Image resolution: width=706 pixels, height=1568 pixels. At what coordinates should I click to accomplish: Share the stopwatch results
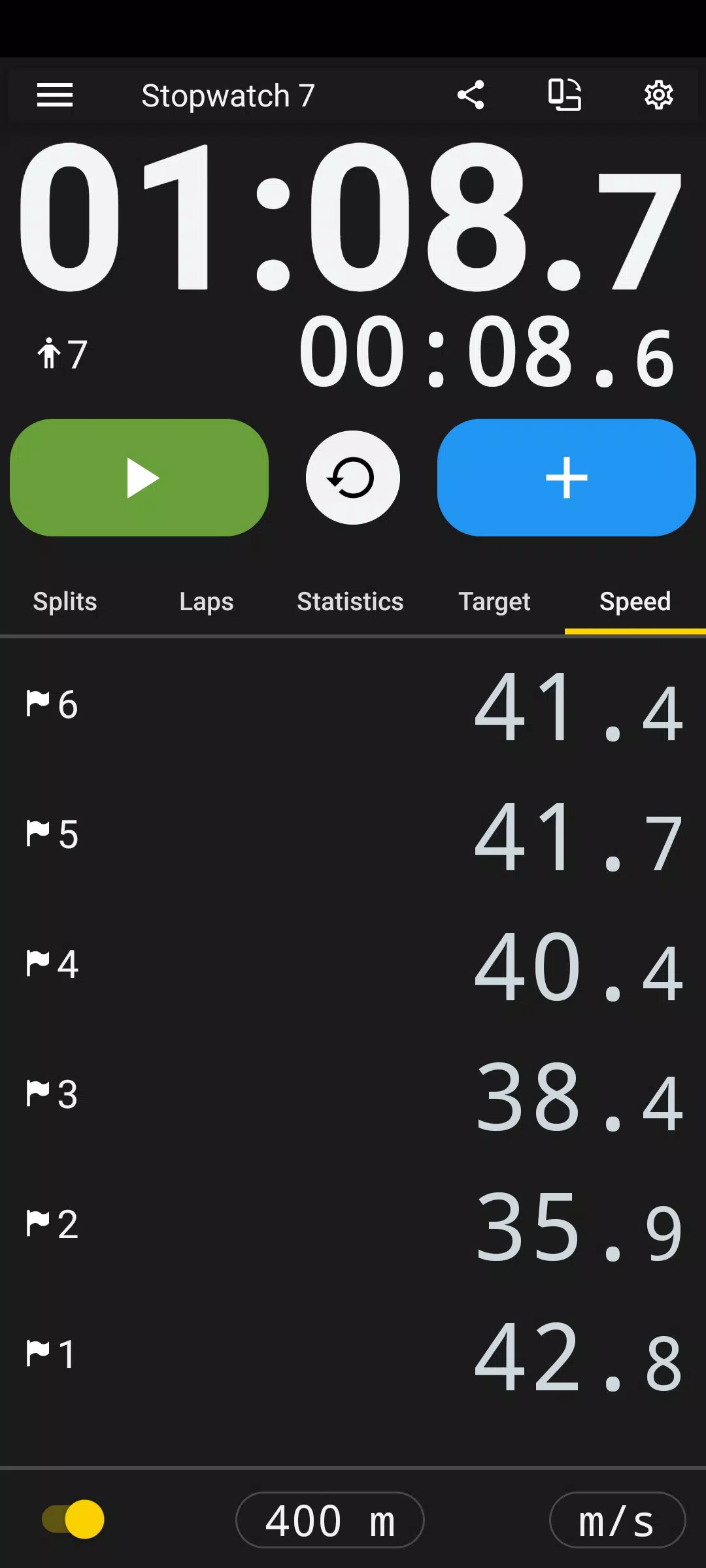(x=471, y=95)
